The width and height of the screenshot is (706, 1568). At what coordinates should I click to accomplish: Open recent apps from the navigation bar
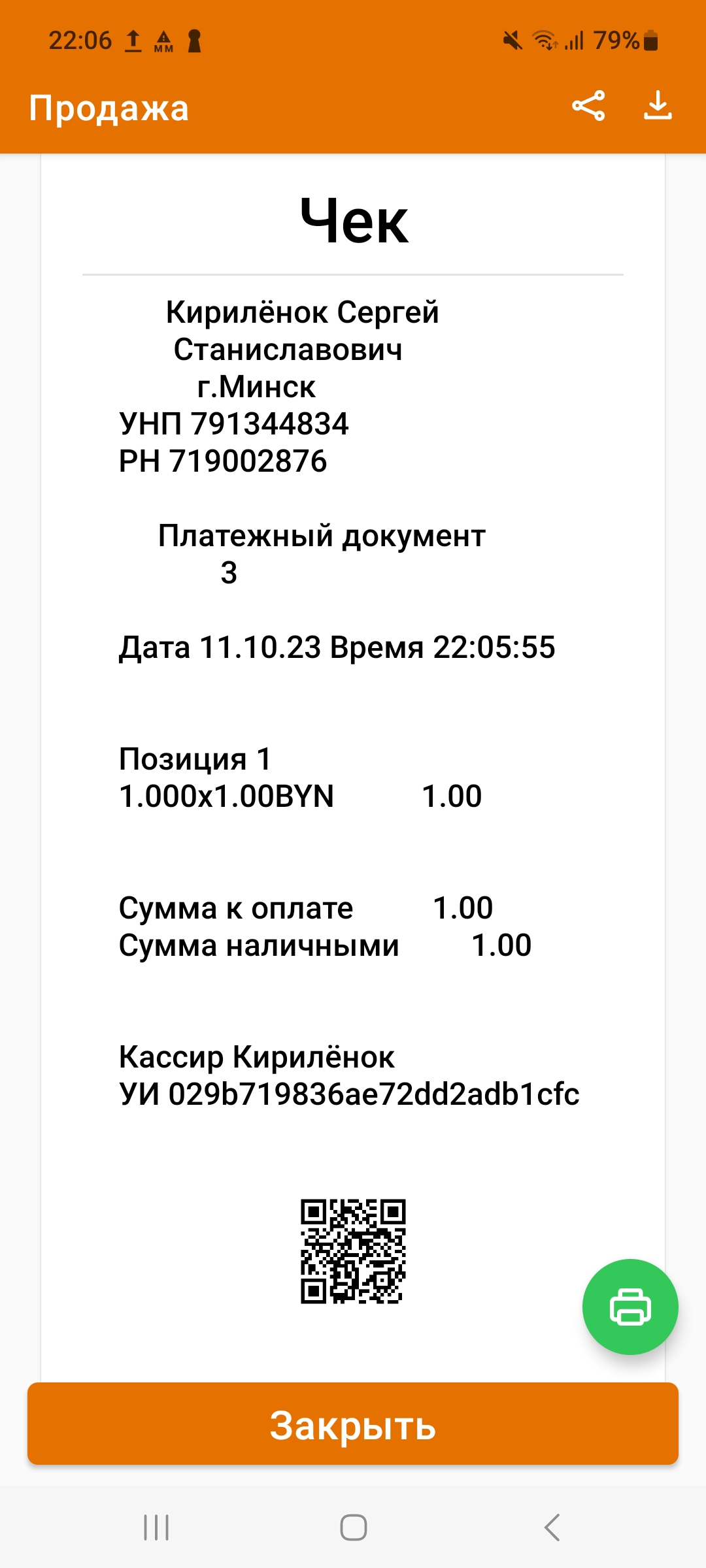point(156,1527)
